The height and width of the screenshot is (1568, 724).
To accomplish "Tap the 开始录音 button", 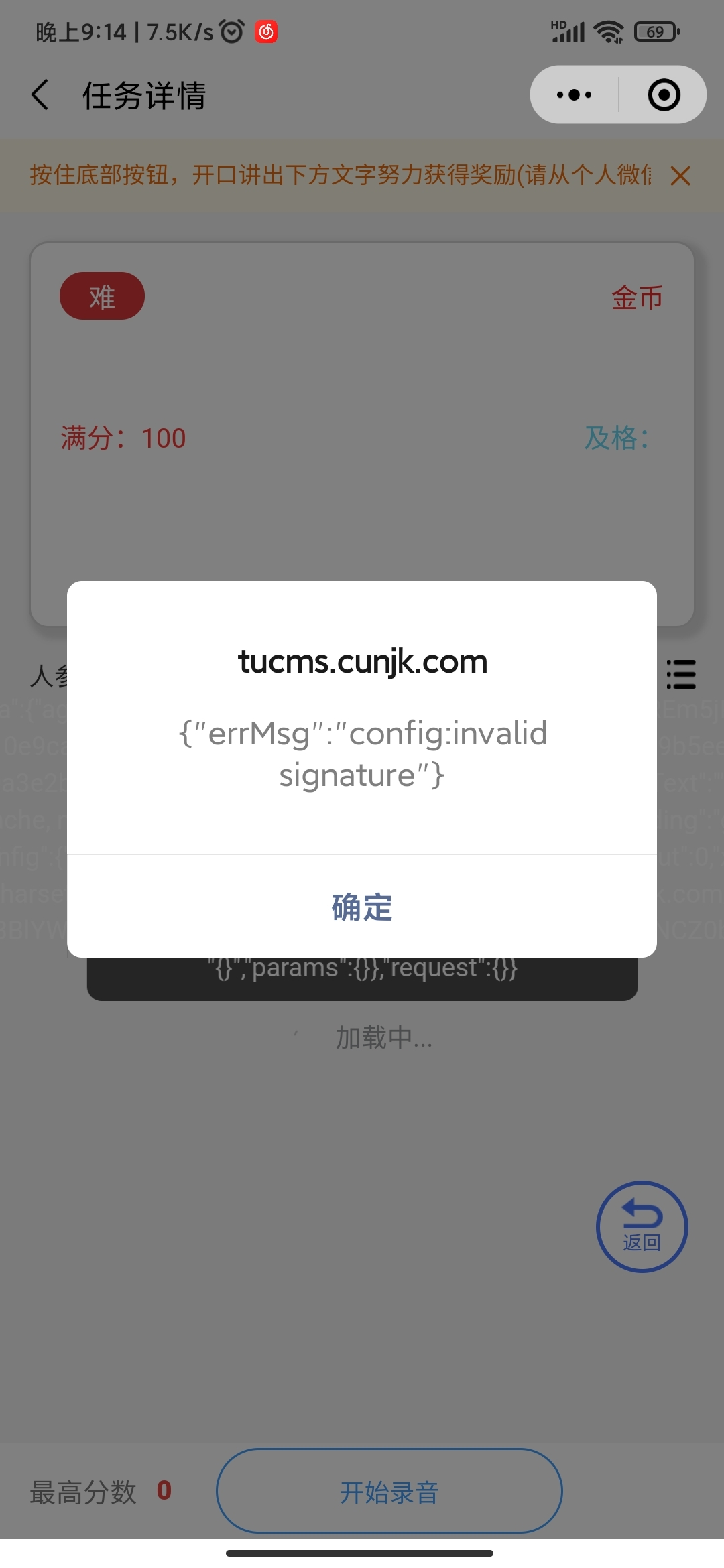I will (x=389, y=1491).
